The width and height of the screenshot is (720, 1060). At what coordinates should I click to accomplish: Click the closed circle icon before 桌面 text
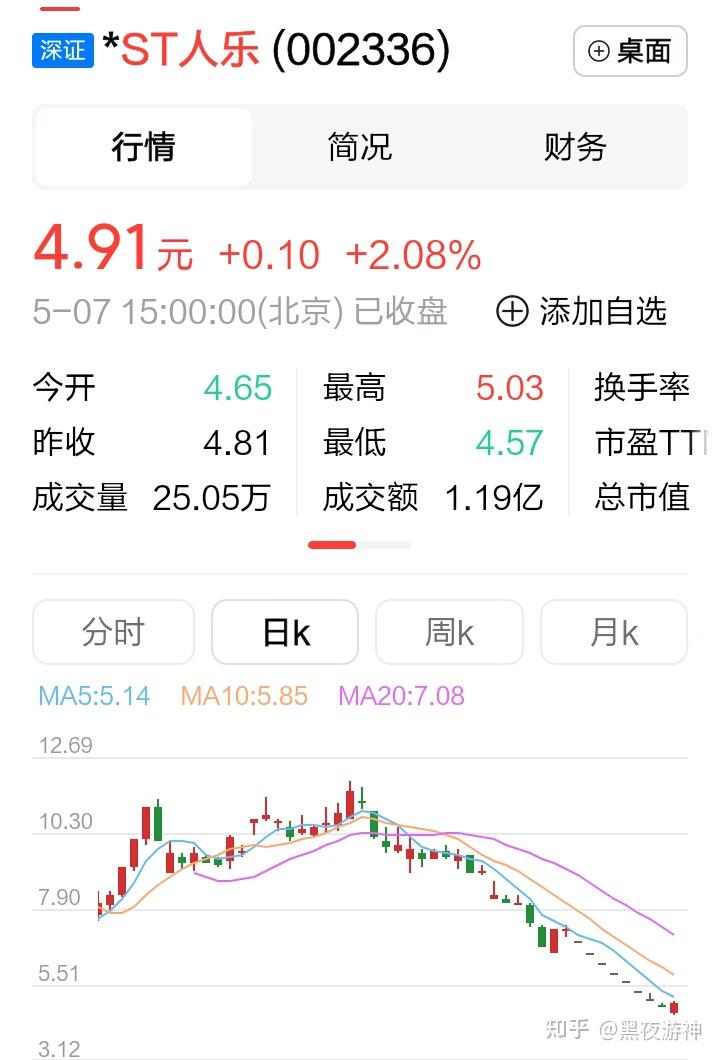click(x=600, y=51)
